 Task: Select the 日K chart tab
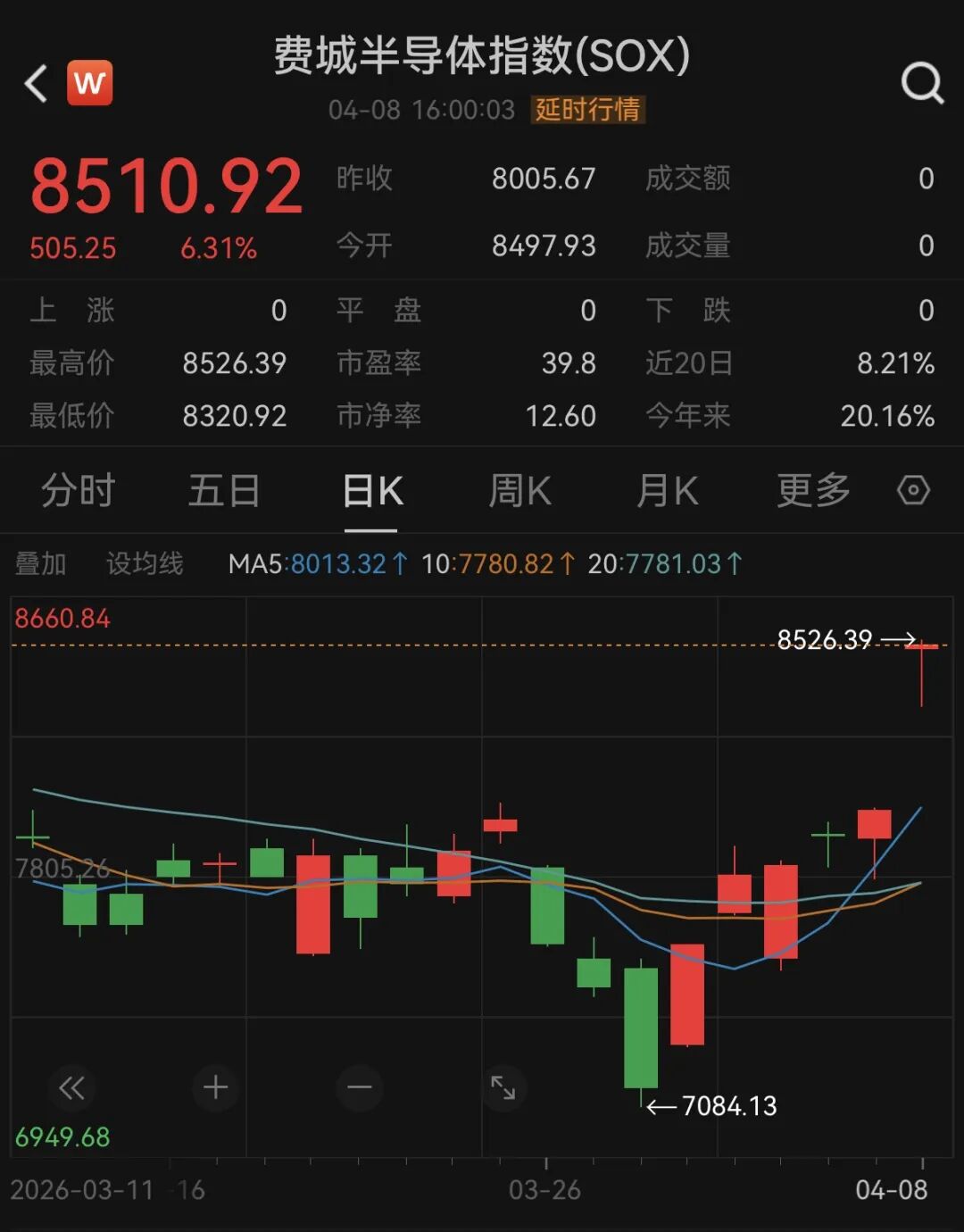(372, 491)
